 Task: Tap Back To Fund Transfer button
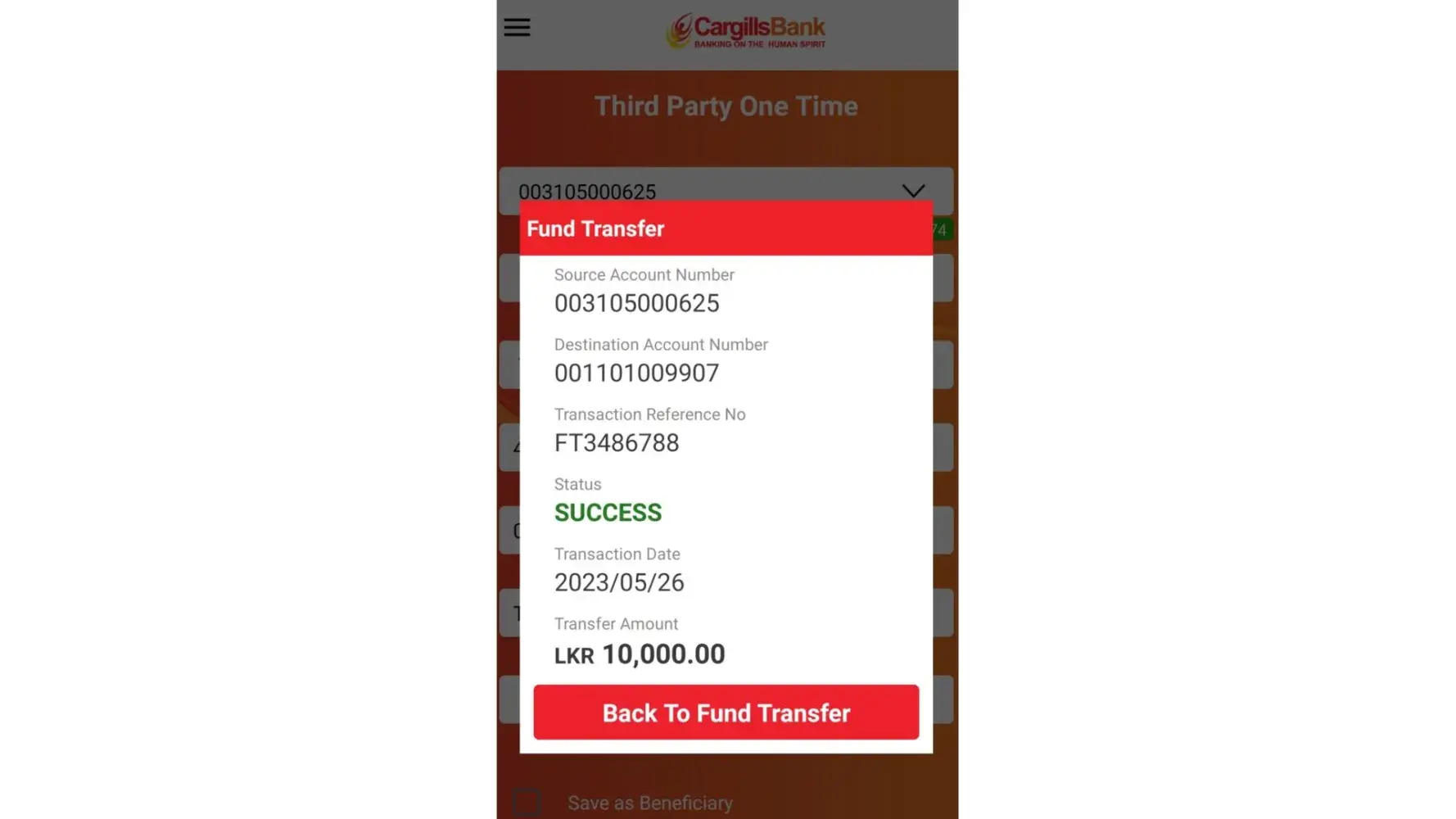726,713
